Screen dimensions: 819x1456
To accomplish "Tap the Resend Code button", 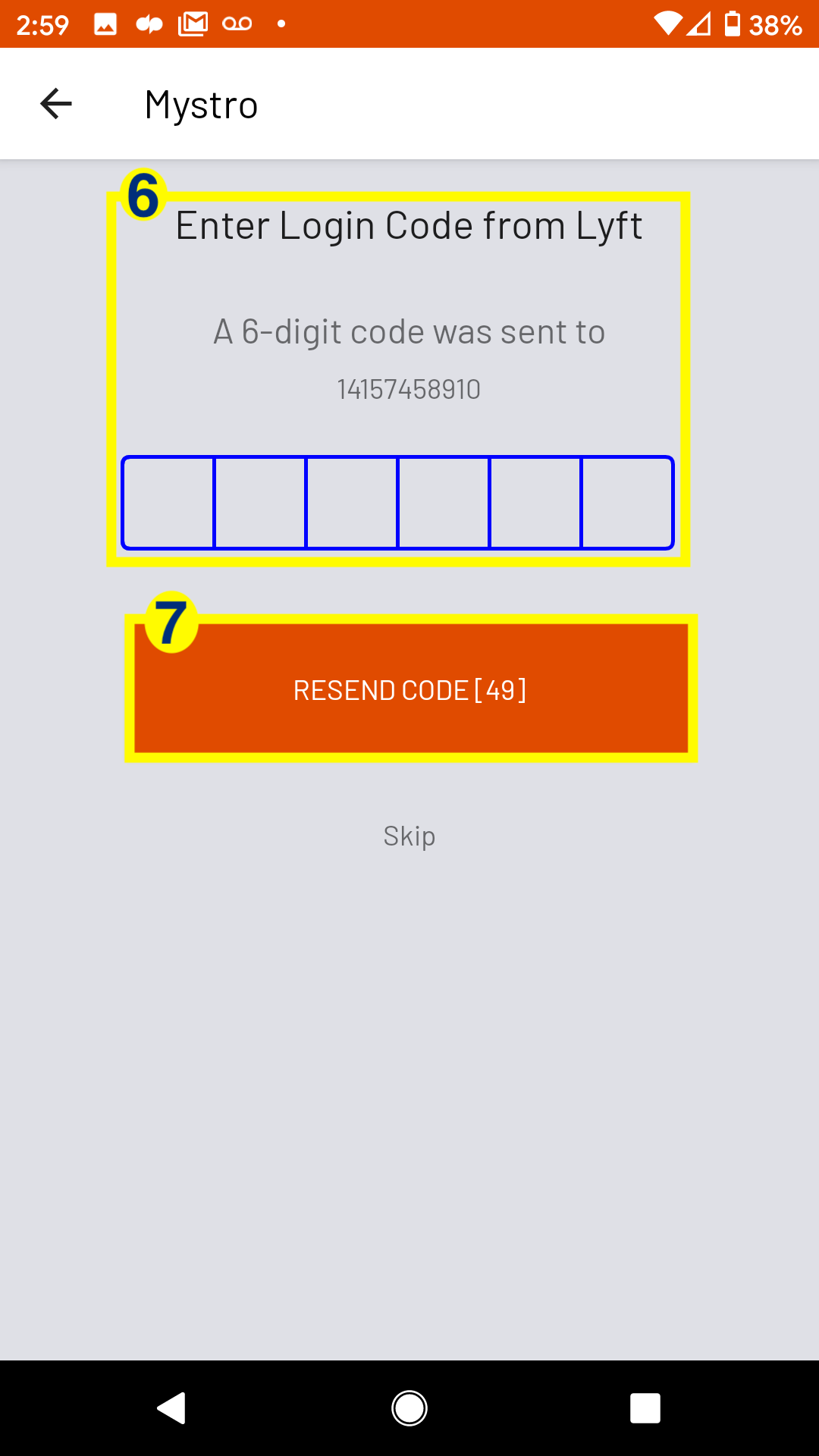I will point(410,689).
